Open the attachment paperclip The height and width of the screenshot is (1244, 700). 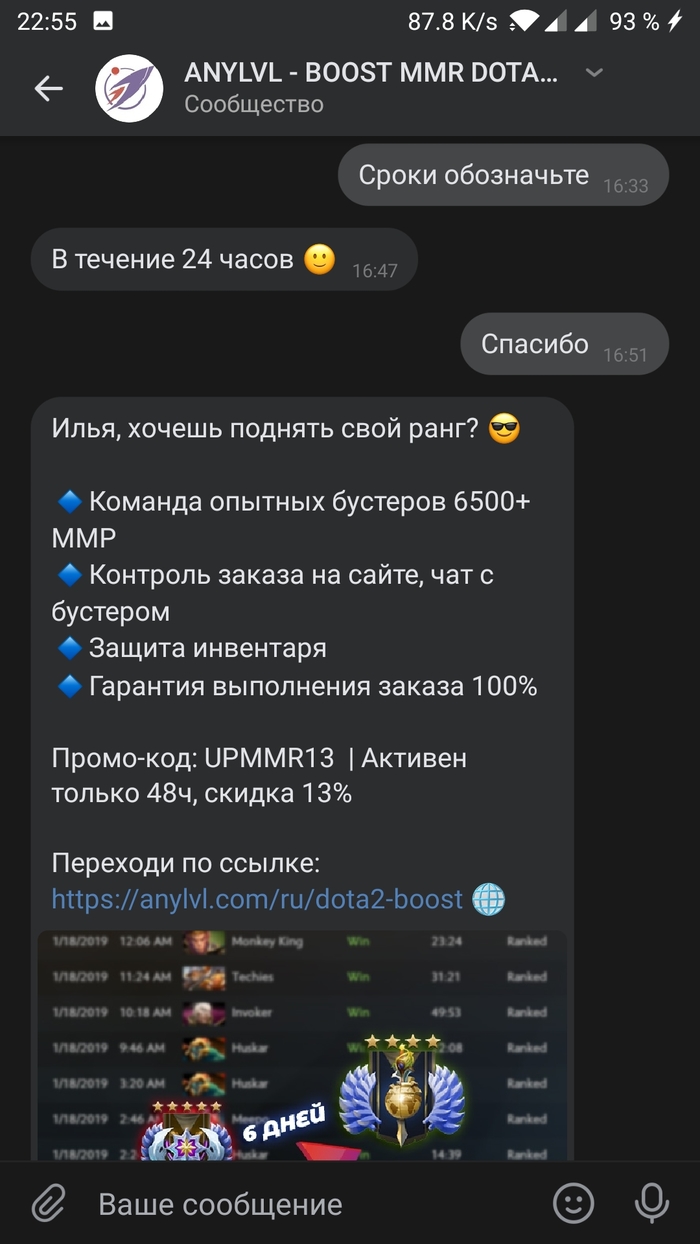(48, 1204)
